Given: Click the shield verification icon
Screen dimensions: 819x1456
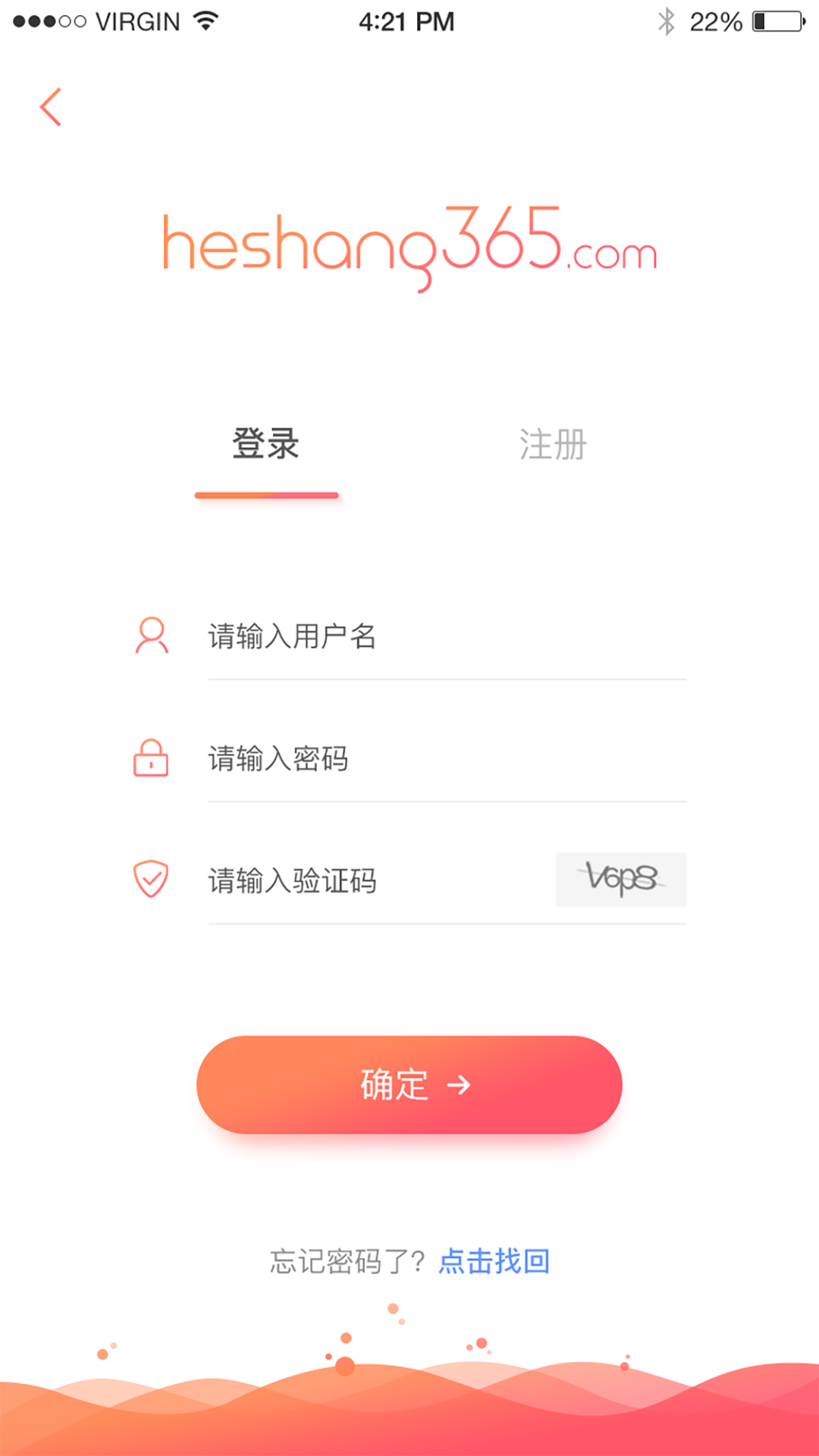Looking at the screenshot, I should coord(152,878).
